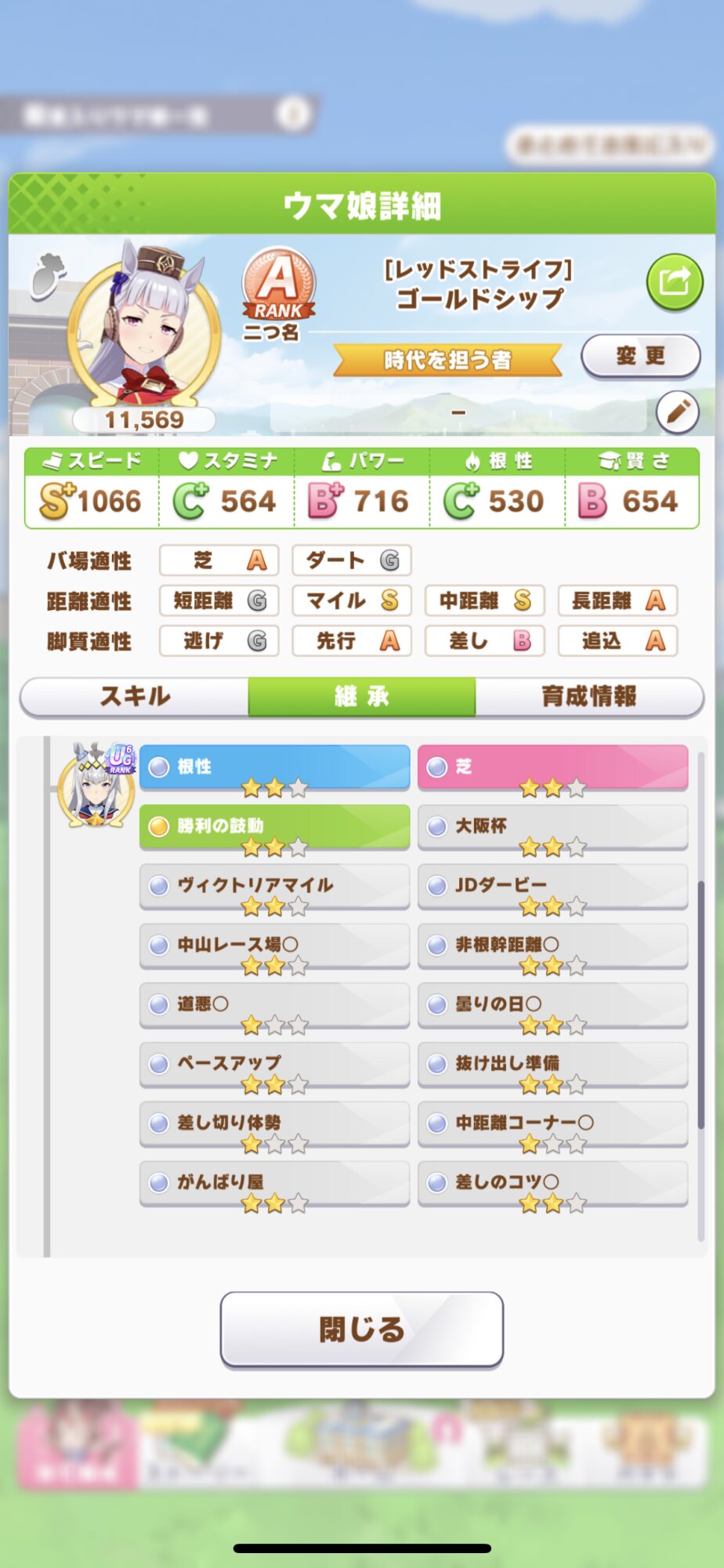Image resolution: width=724 pixels, height=1568 pixels.
Task: Select the 継承 tab
Action: click(x=361, y=696)
